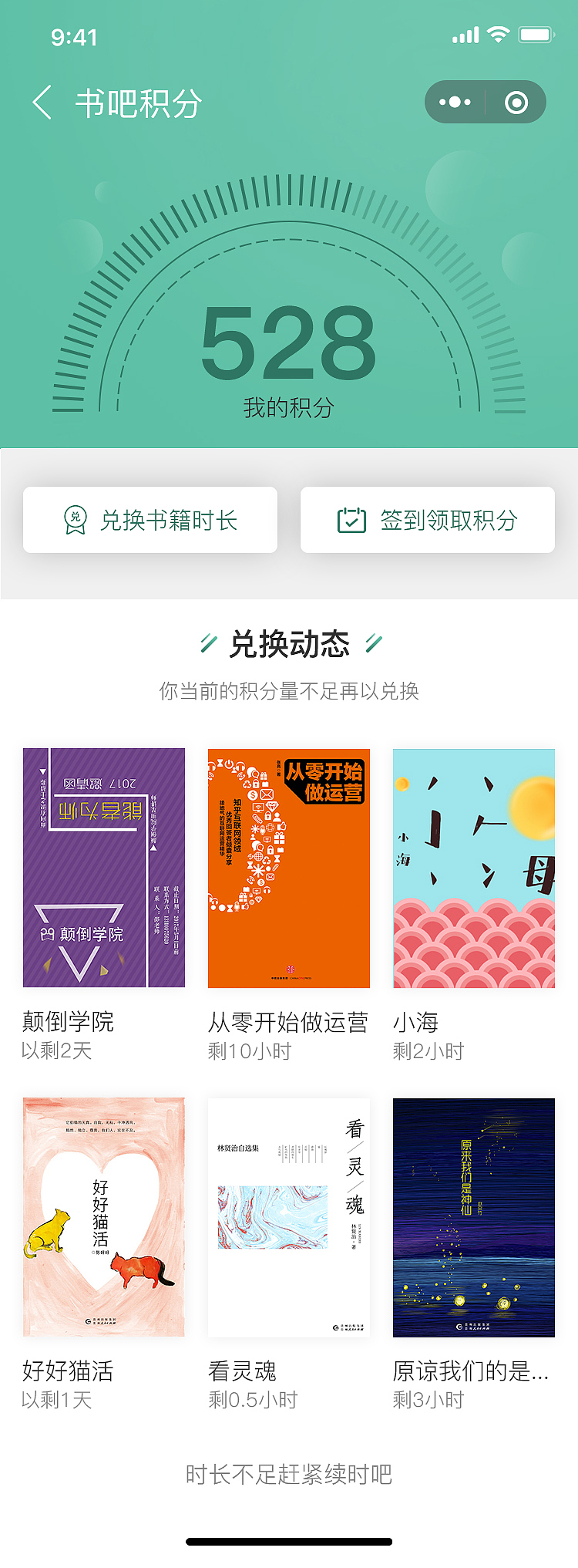Click the badge icon beside 兑换书籍时长

(x=74, y=520)
